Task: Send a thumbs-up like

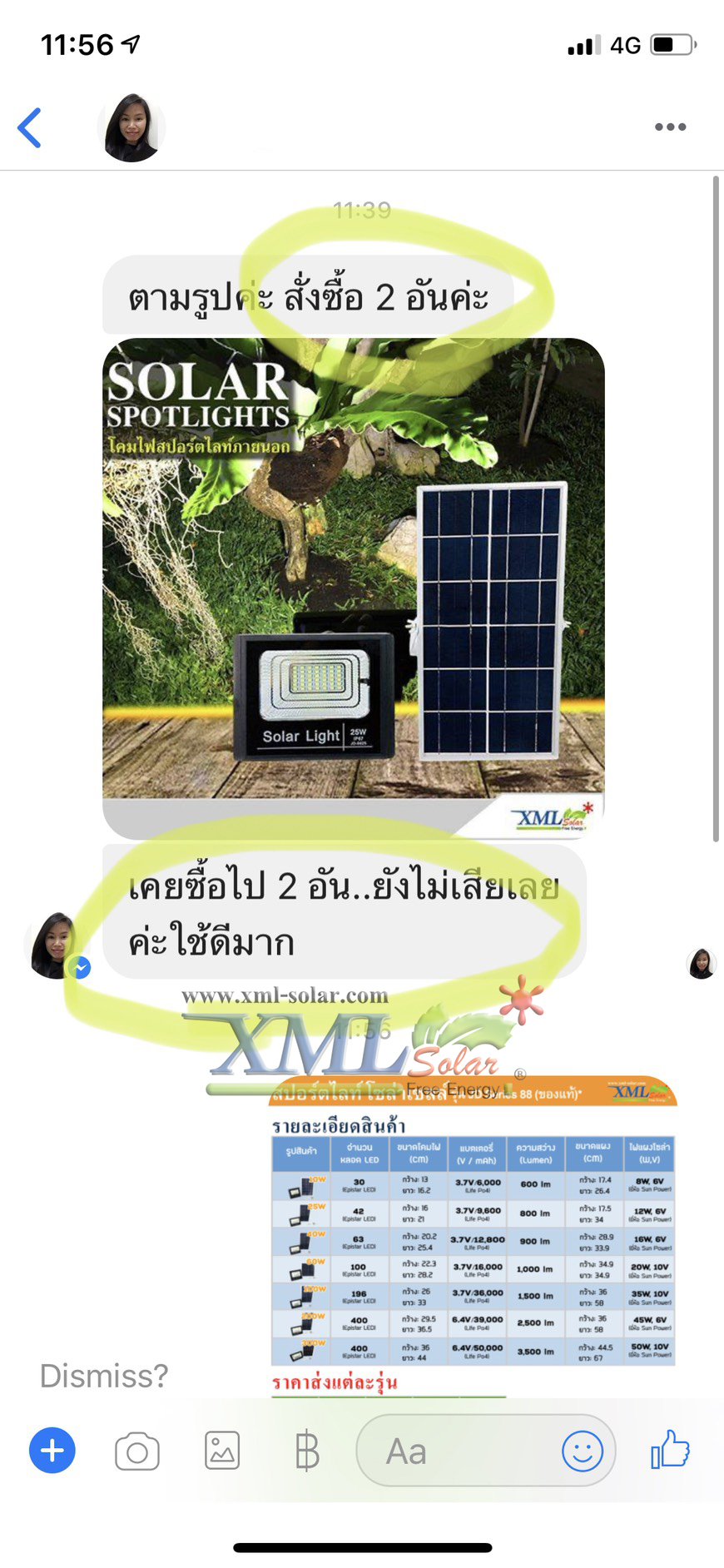Action: pos(671,1449)
